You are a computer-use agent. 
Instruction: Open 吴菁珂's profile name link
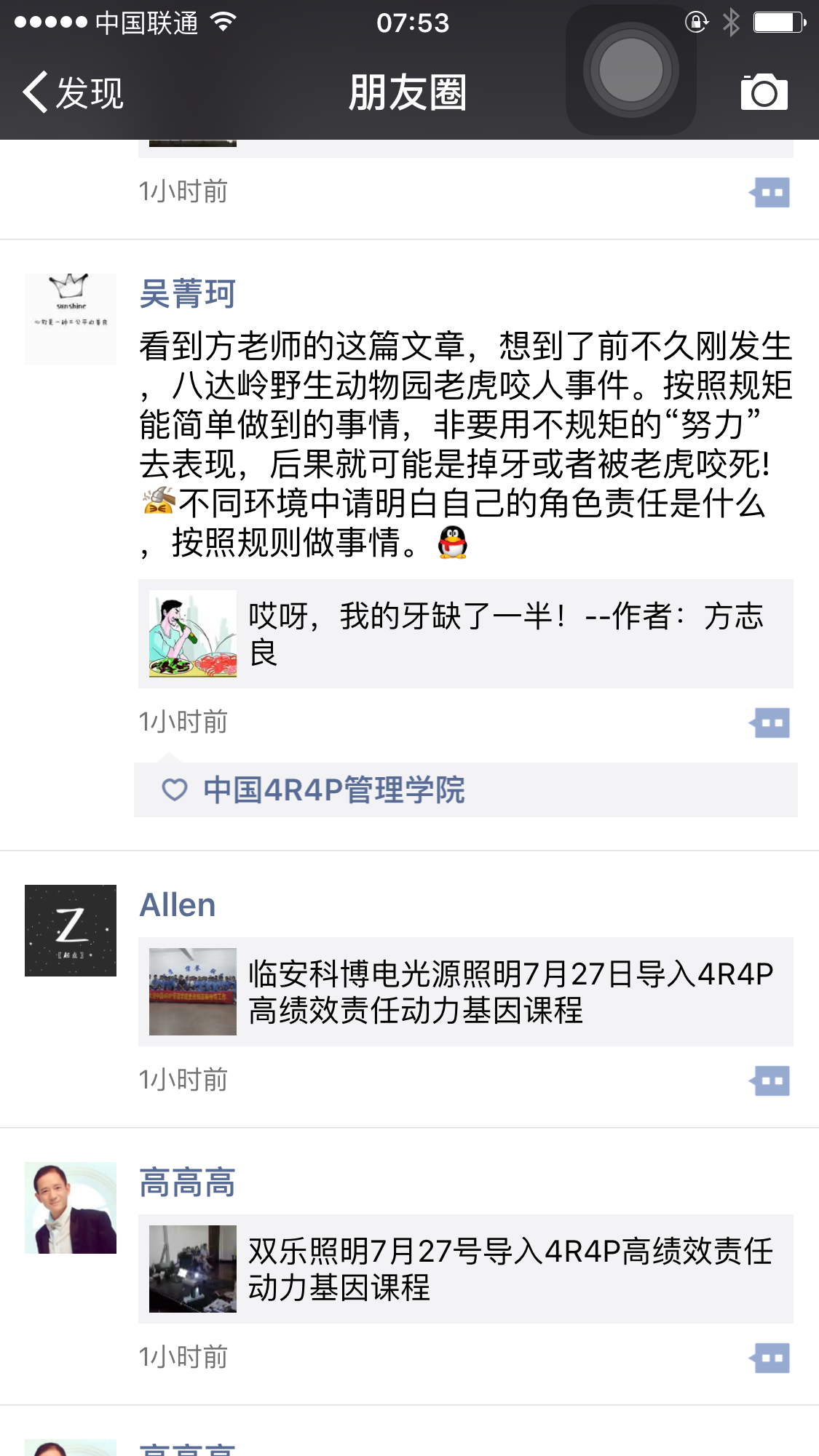[x=187, y=294]
